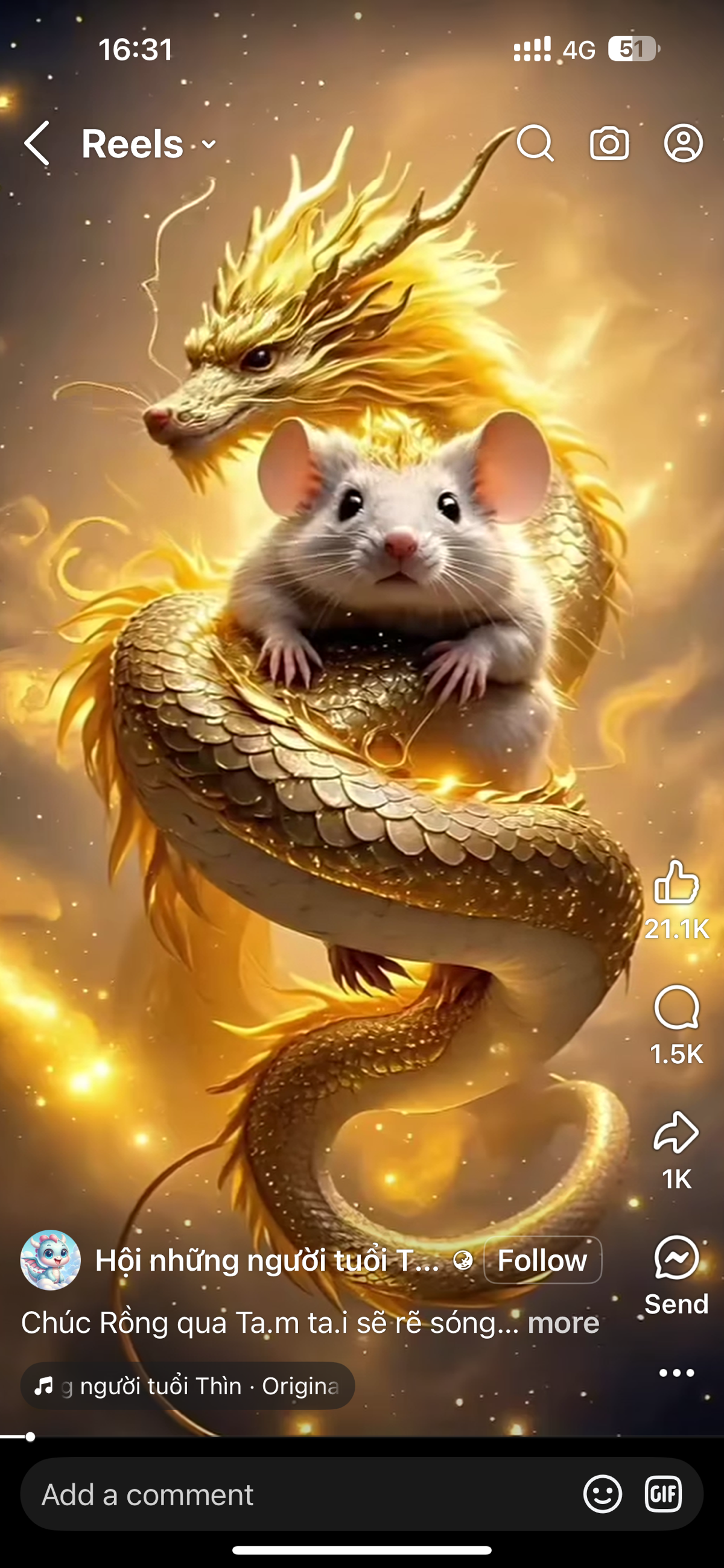This screenshot has width=724, height=1568.
Task: Open the poster's profile picture
Action: tap(51, 1260)
